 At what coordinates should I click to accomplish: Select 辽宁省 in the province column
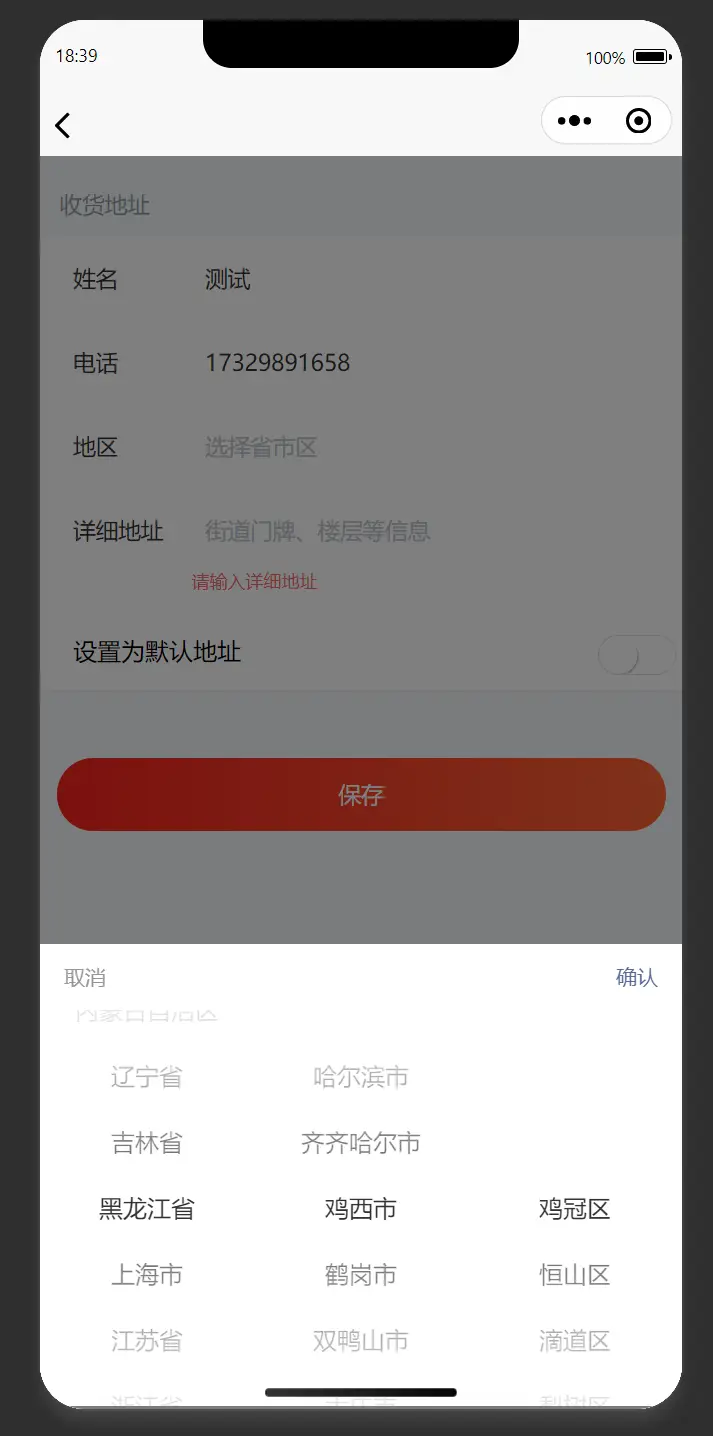(x=147, y=1077)
